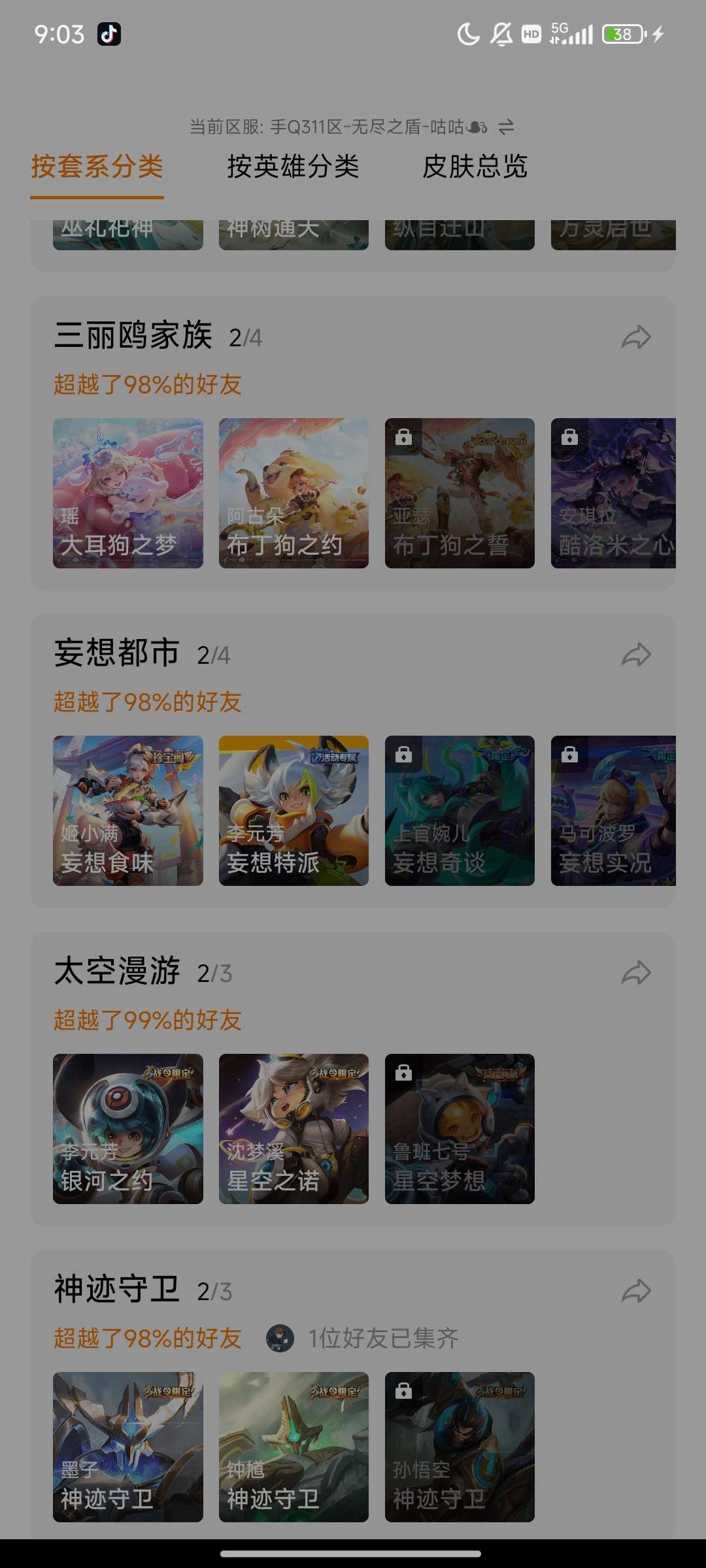Screen dimensions: 706x1568
Task: Open 钟馗 神迹守卫 skin
Action: (294, 1447)
